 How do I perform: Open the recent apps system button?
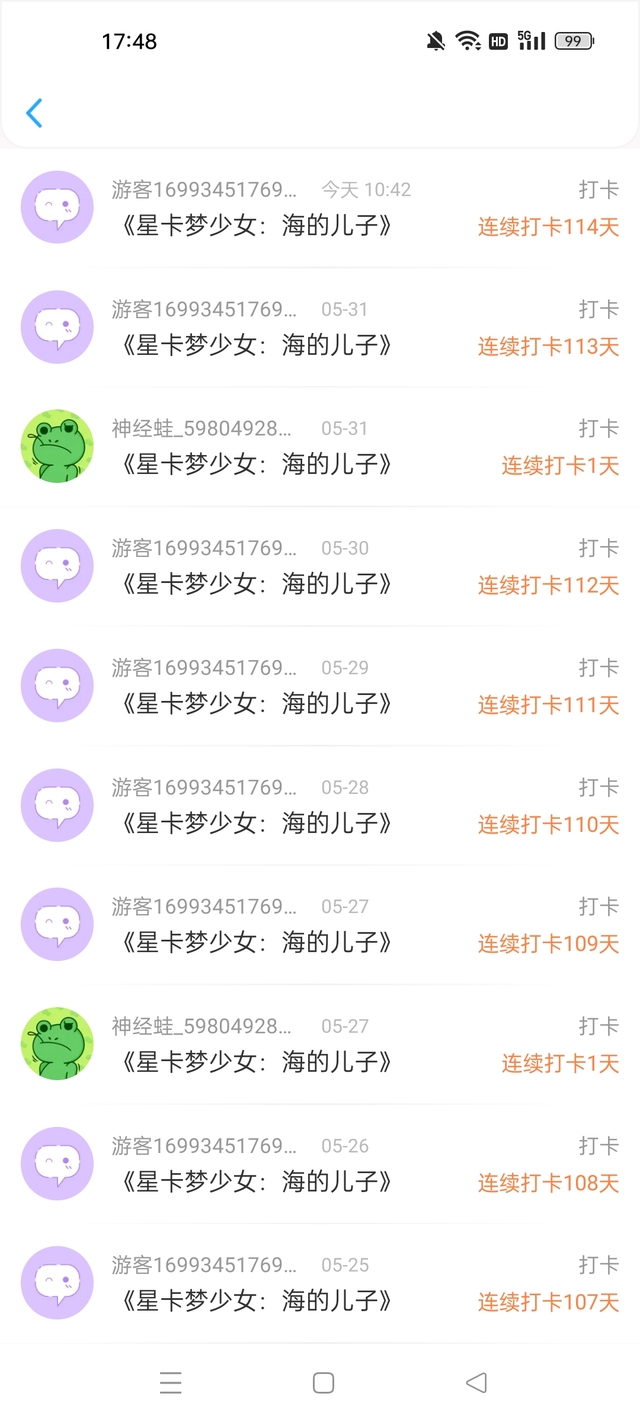(171, 1383)
